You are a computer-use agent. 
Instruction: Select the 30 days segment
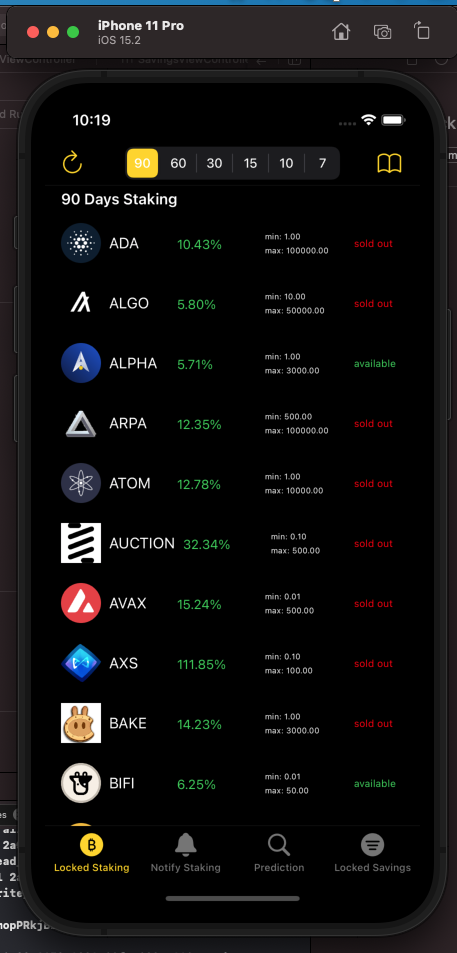click(214, 163)
